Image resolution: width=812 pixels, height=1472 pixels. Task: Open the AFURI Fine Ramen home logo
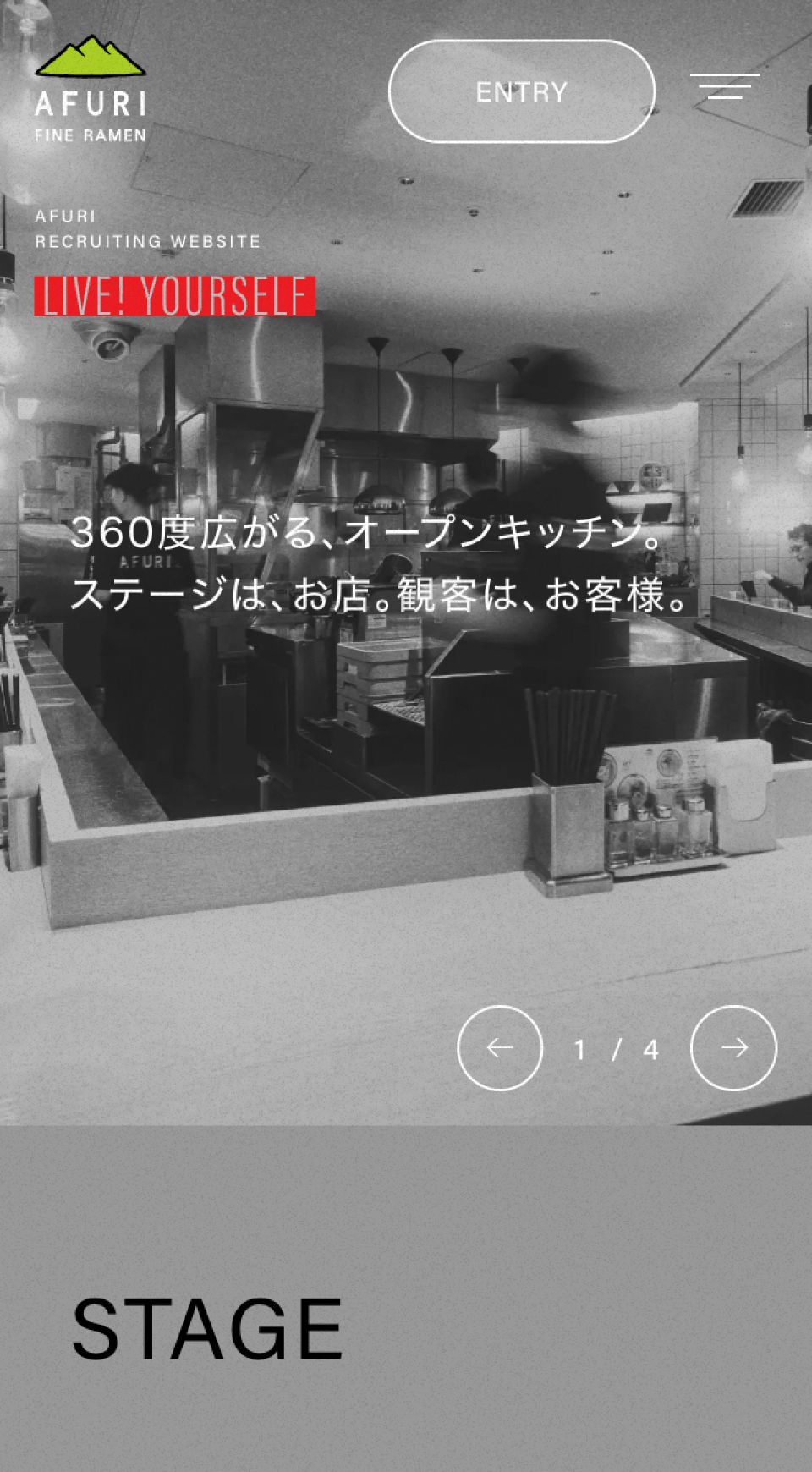91,90
